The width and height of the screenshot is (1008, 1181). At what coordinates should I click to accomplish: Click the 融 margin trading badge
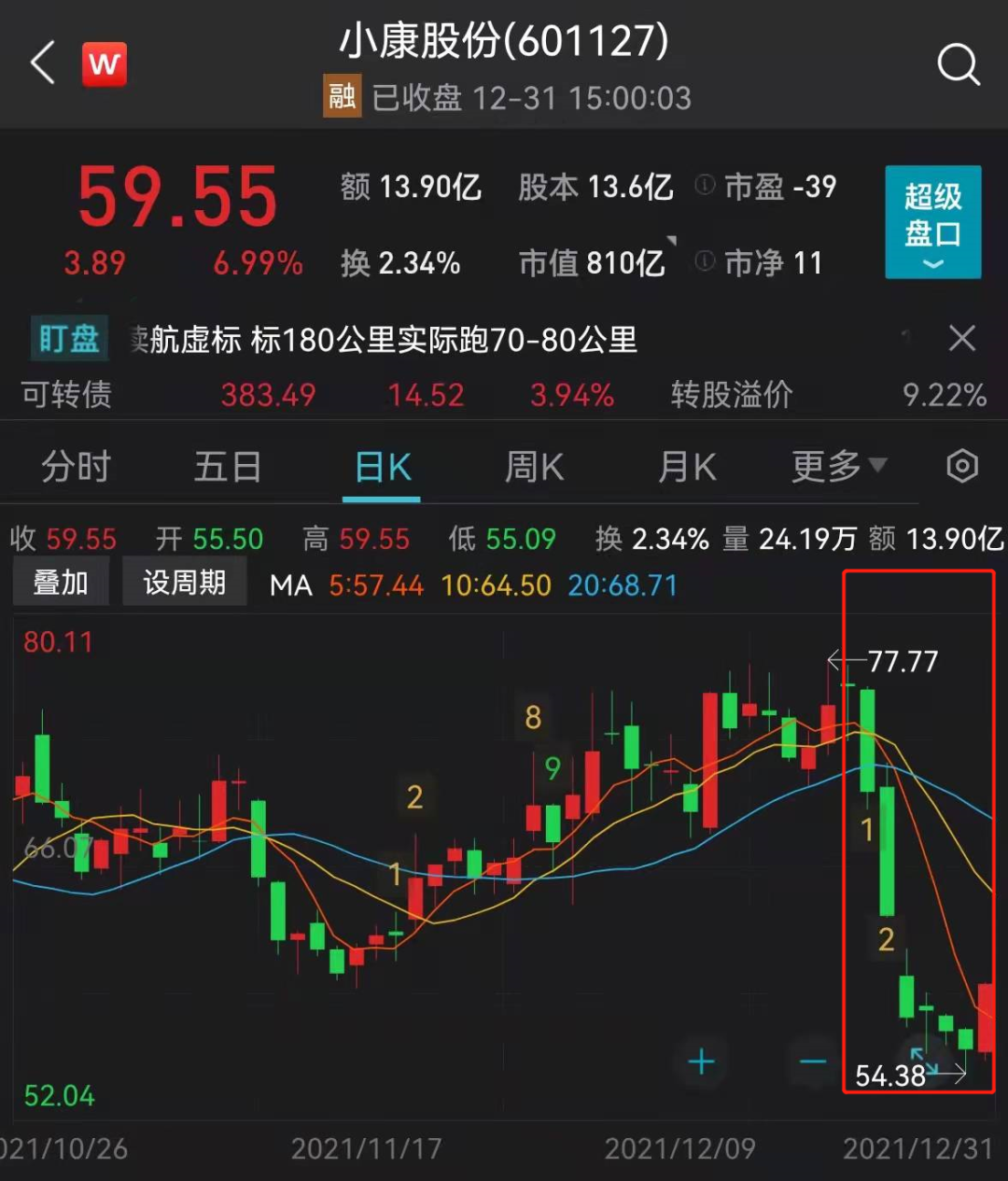tap(342, 96)
